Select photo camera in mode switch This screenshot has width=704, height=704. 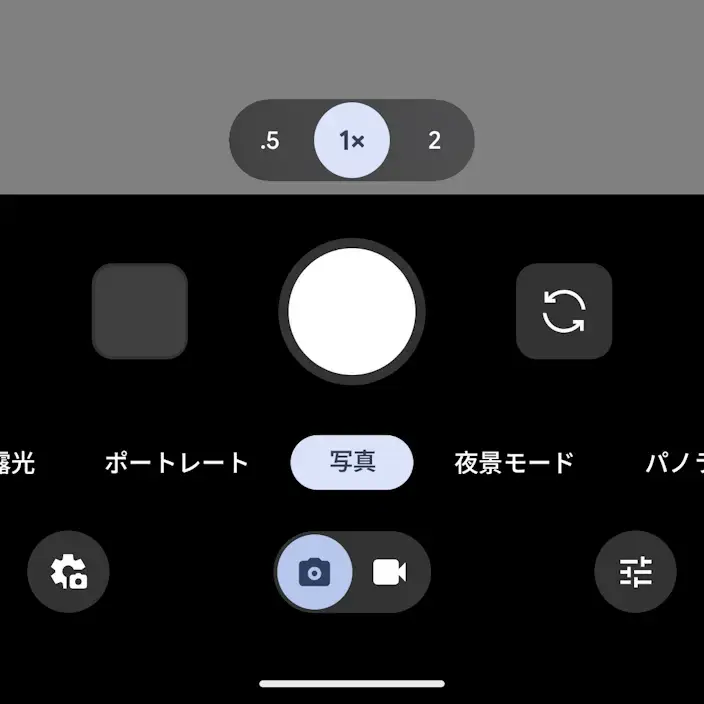click(x=315, y=572)
